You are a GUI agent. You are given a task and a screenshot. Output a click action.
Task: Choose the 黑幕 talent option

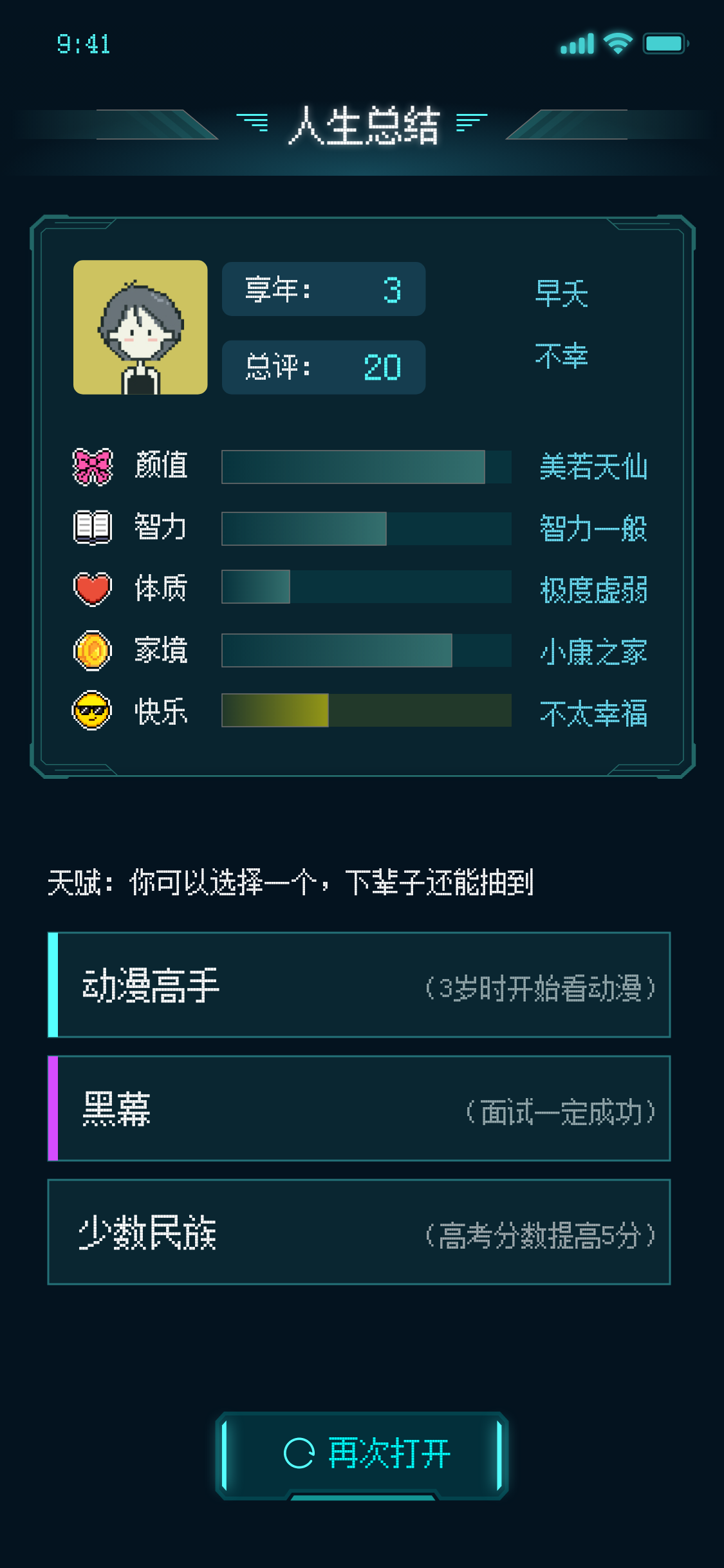[x=359, y=1108]
